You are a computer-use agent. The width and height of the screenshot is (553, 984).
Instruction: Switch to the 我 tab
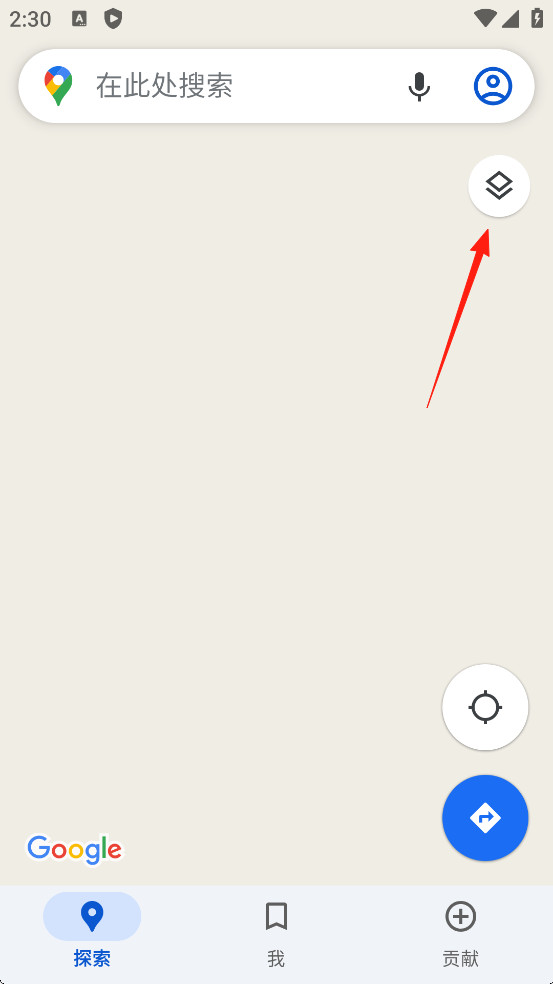[x=276, y=931]
